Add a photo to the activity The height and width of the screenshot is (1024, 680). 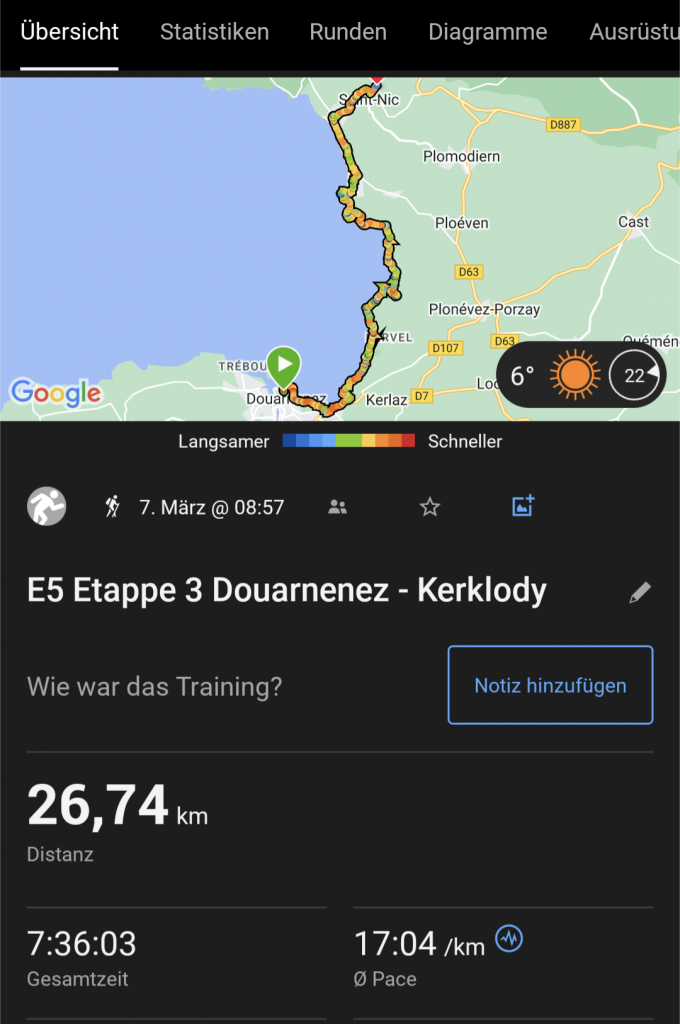tap(523, 506)
